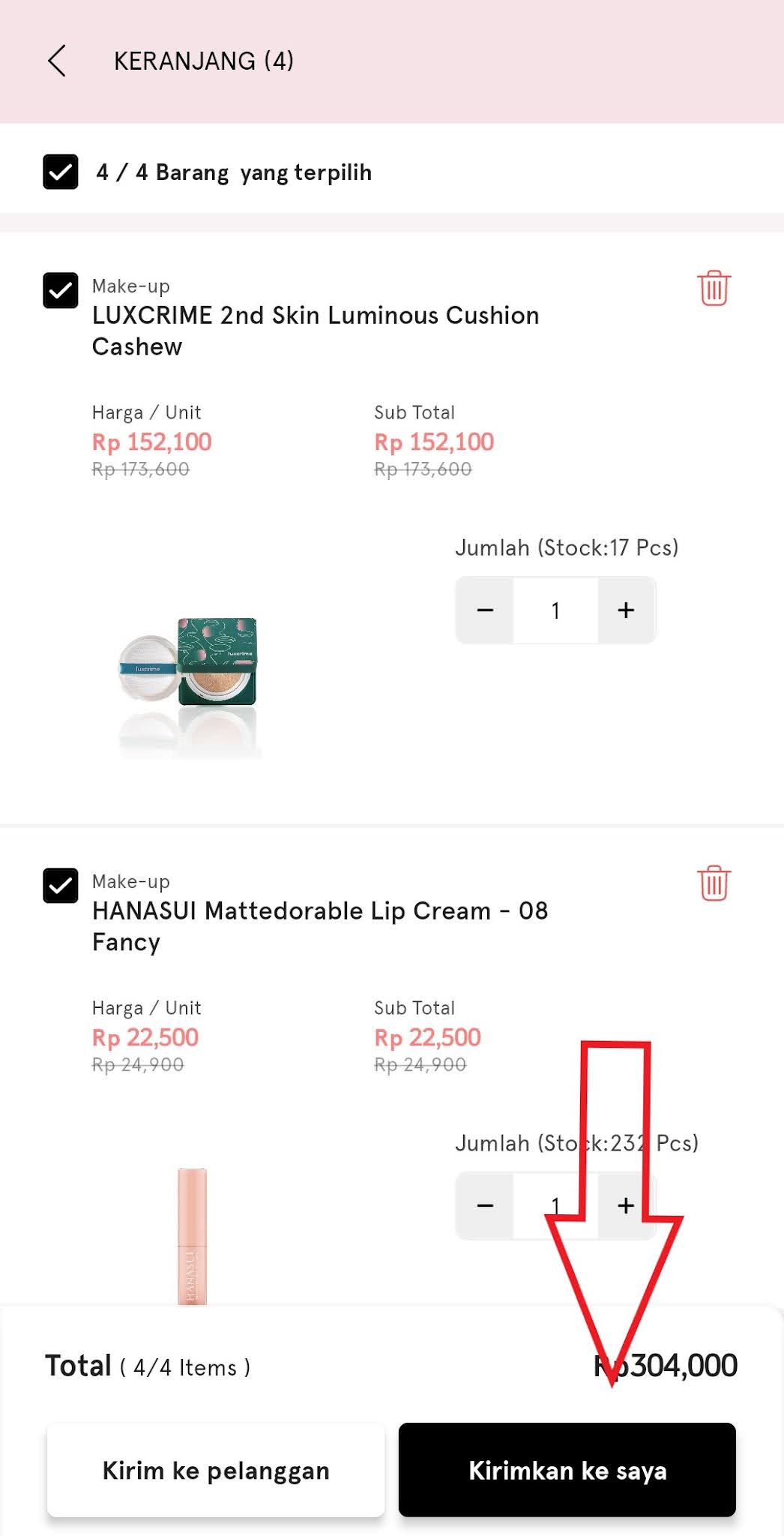Edit the LUXCRIME Cushion quantity field
This screenshot has height=1536, width=784.
tap(555, 610)
